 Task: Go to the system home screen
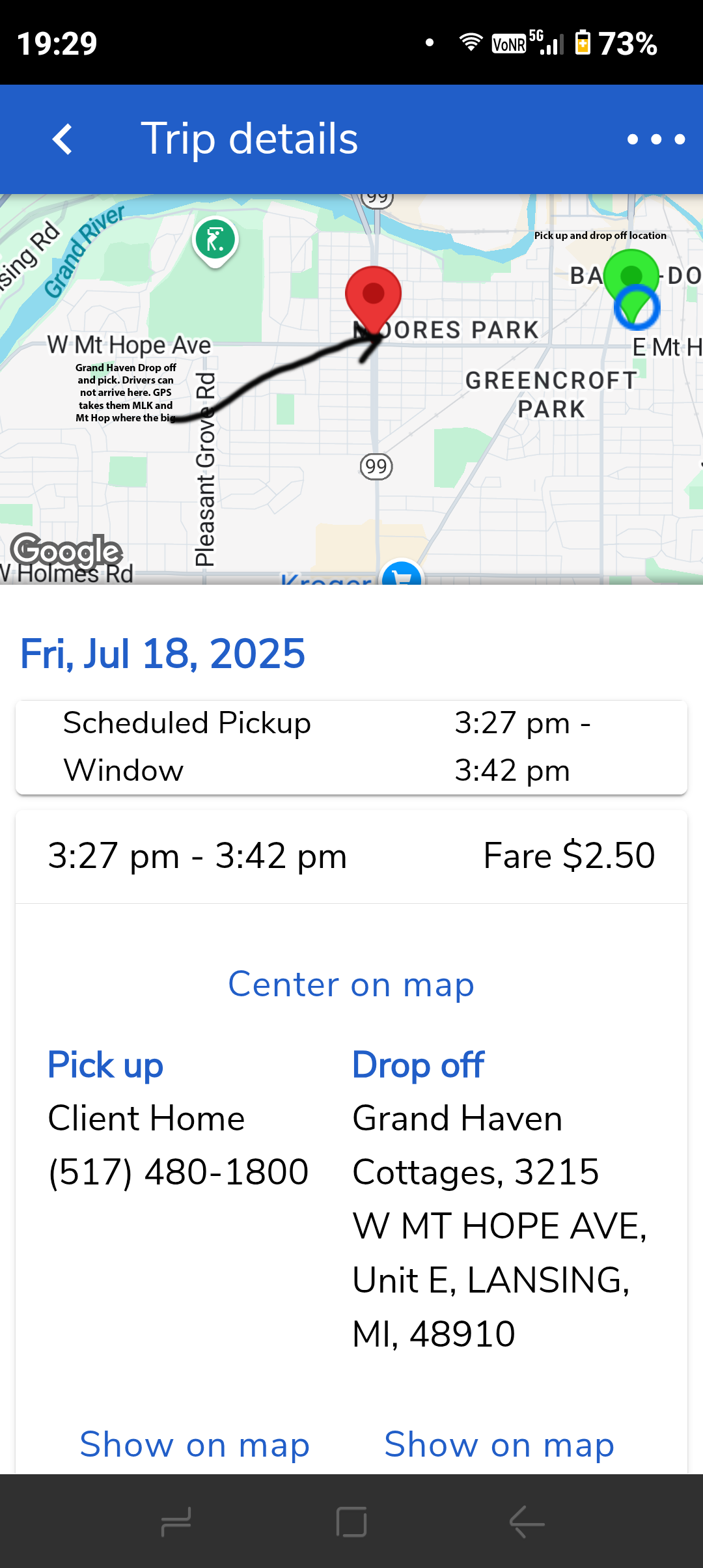[x=351, y=1522]
